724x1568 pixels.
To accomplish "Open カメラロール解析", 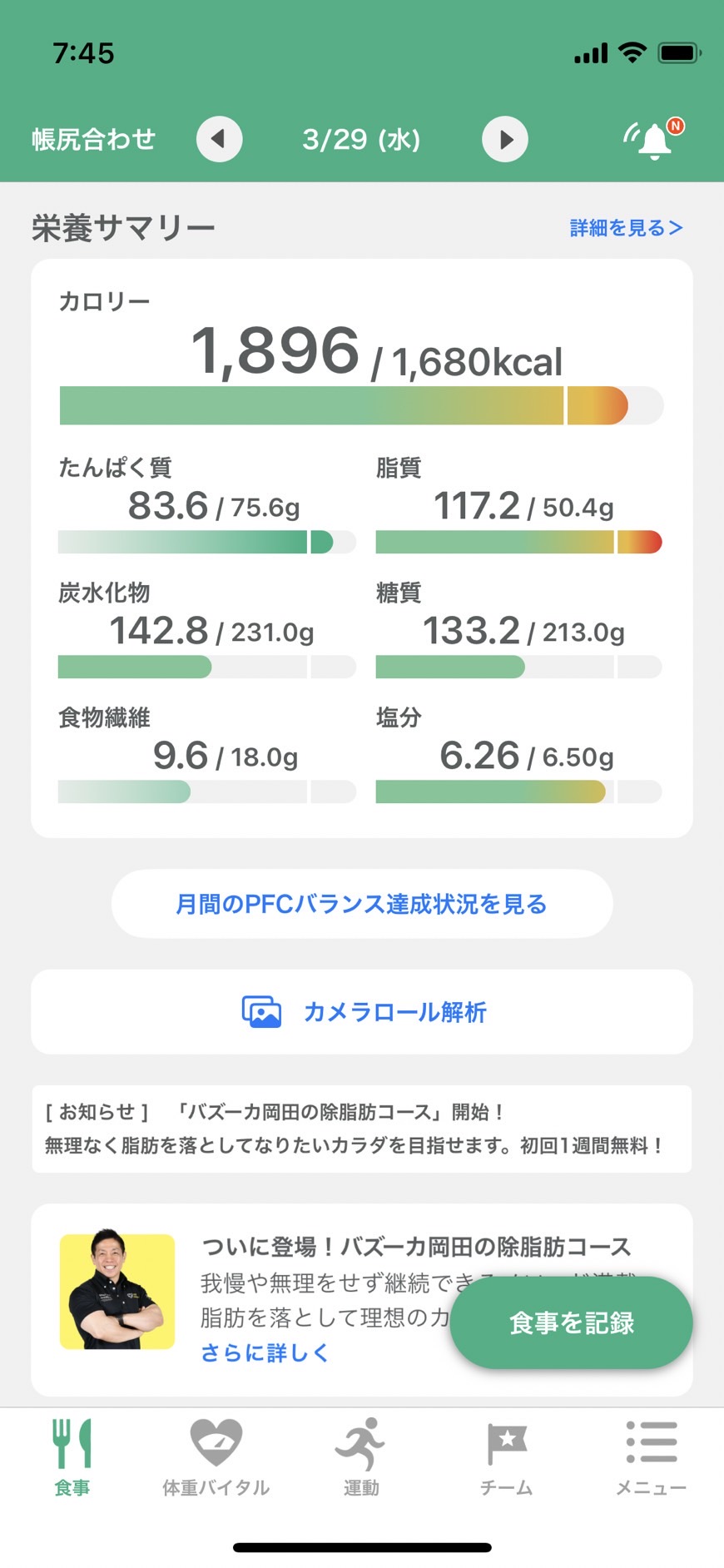I will [362, 1011].
